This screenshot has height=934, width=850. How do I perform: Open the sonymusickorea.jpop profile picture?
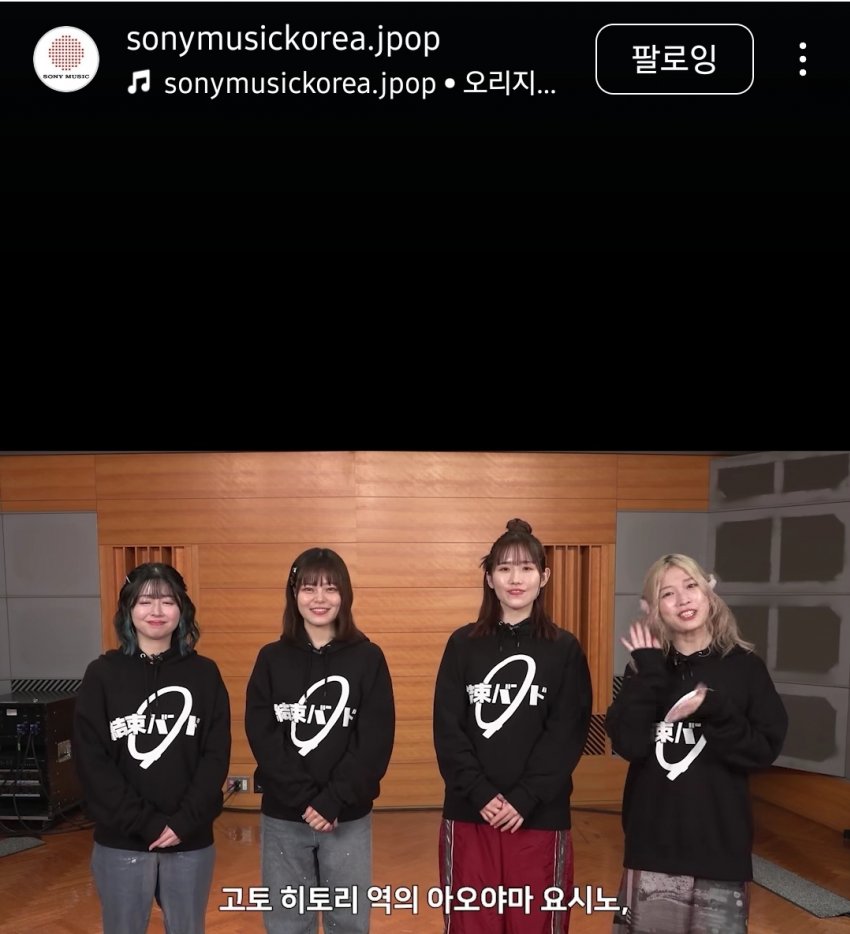pos(66,59)
